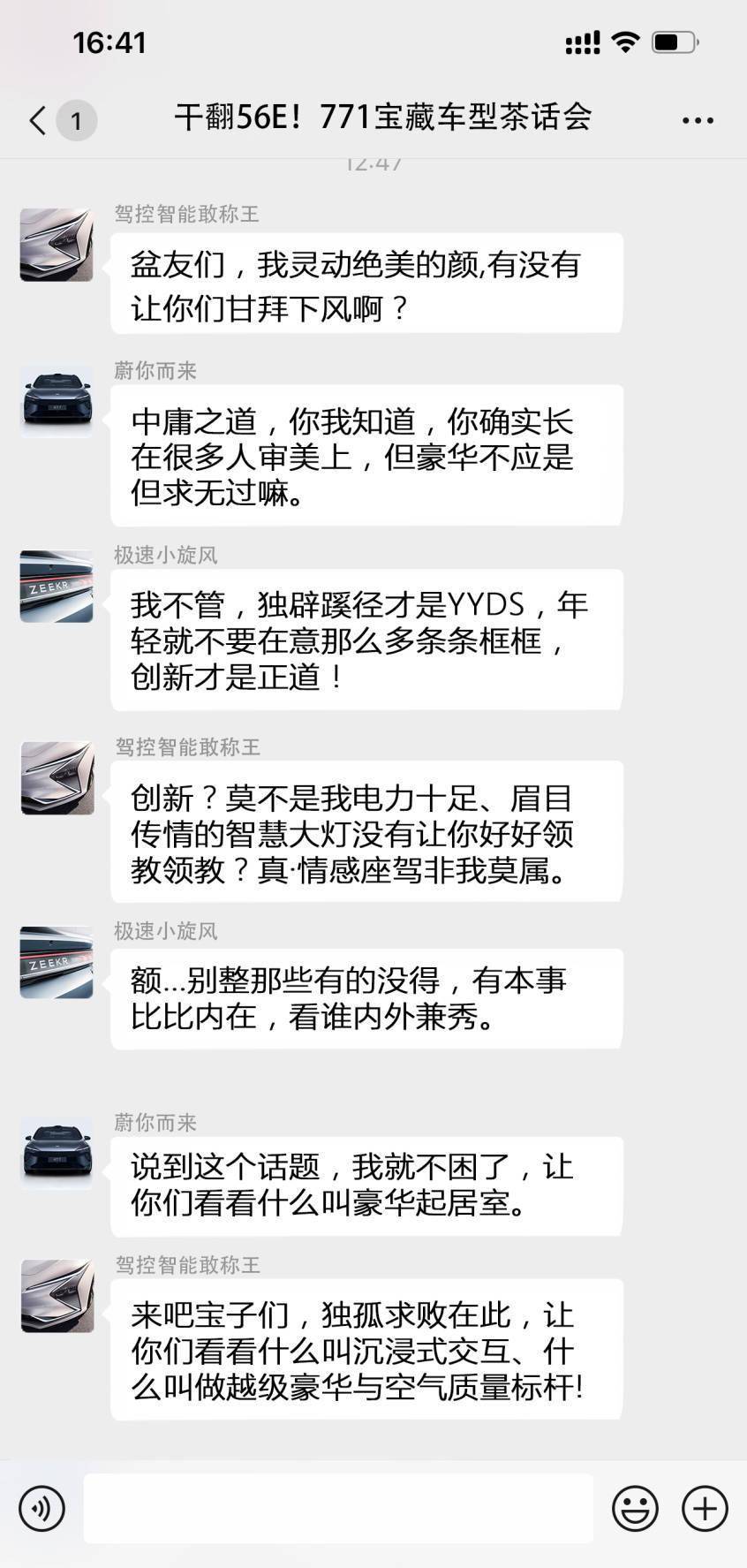Tap 极速小旋风's ZEEKR avatar

click(56, 586)
